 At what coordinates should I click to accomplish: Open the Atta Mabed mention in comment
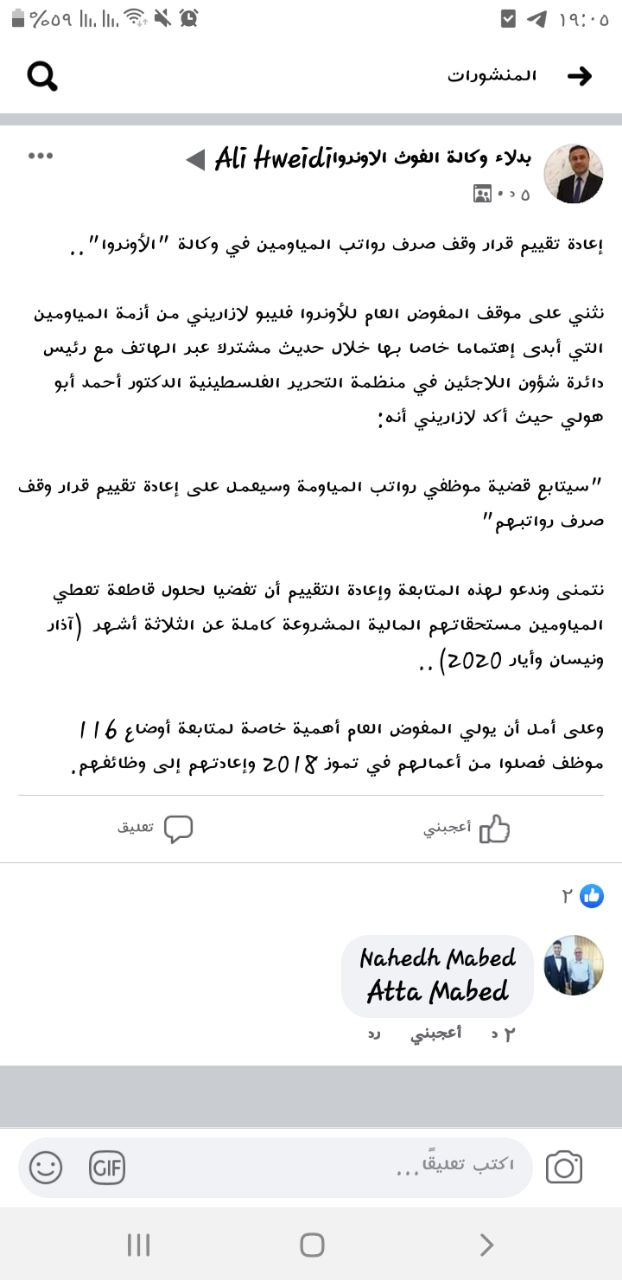[438, 991]
